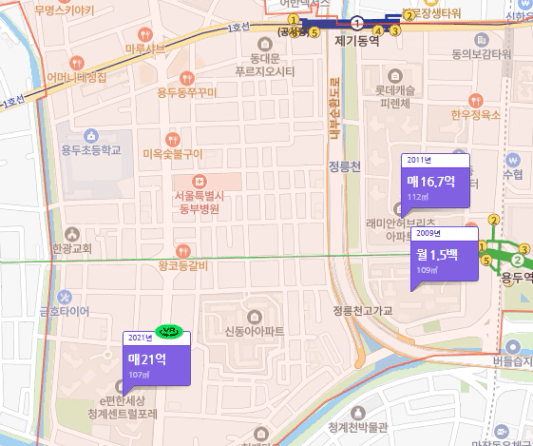Open the 2021 listing priced 매 21억
The height and width of the screenshot is (446, 533).
[x=156, y=359]
